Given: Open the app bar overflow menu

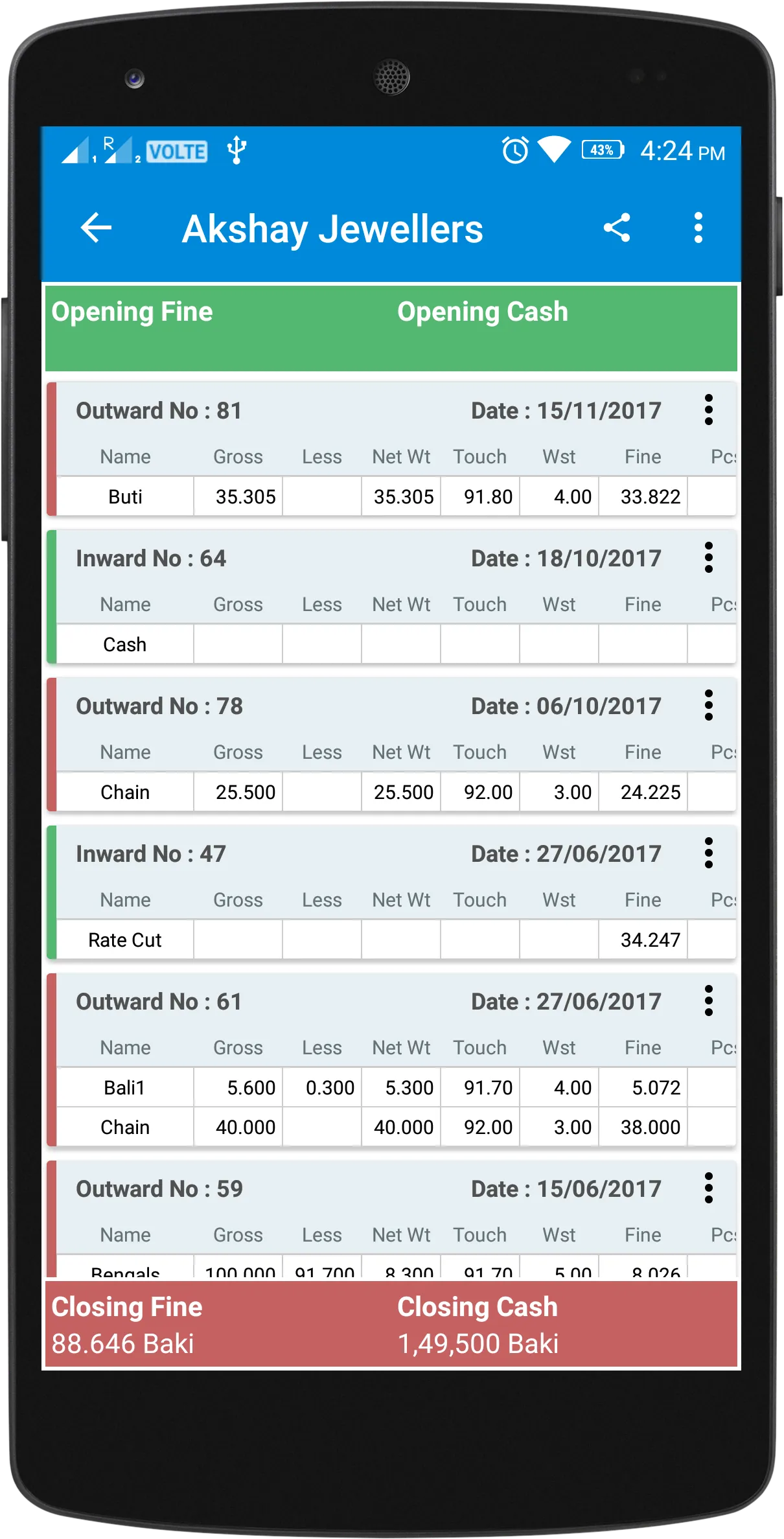Looking at the screenshot, I should pos(698,228).
